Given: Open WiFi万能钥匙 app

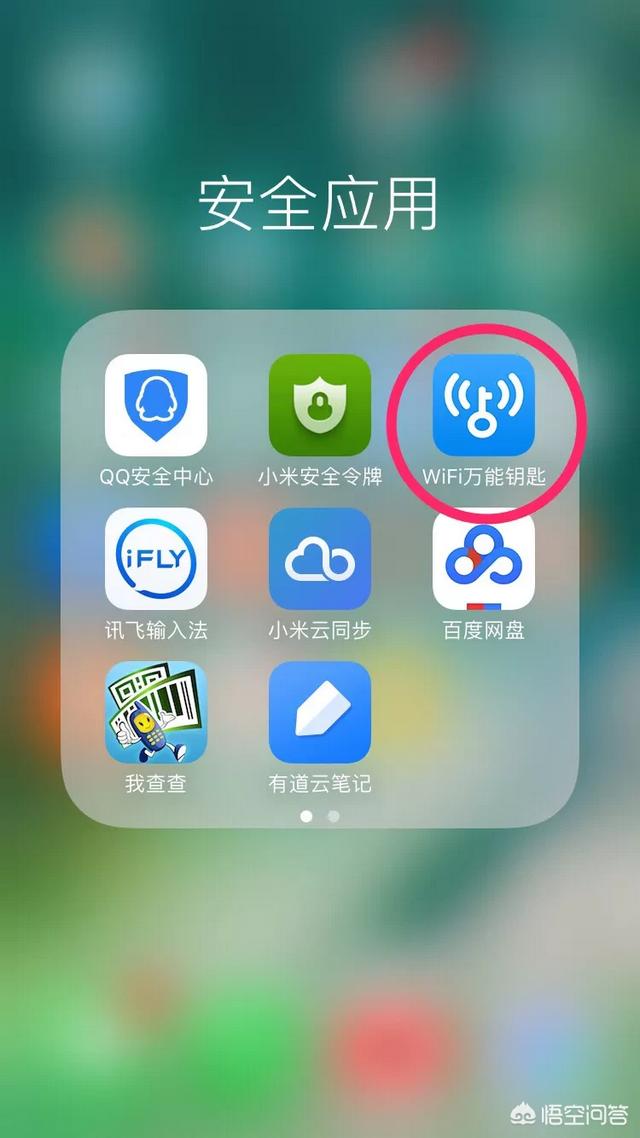Looking at the screenshot, I should (x=484, y=405).
